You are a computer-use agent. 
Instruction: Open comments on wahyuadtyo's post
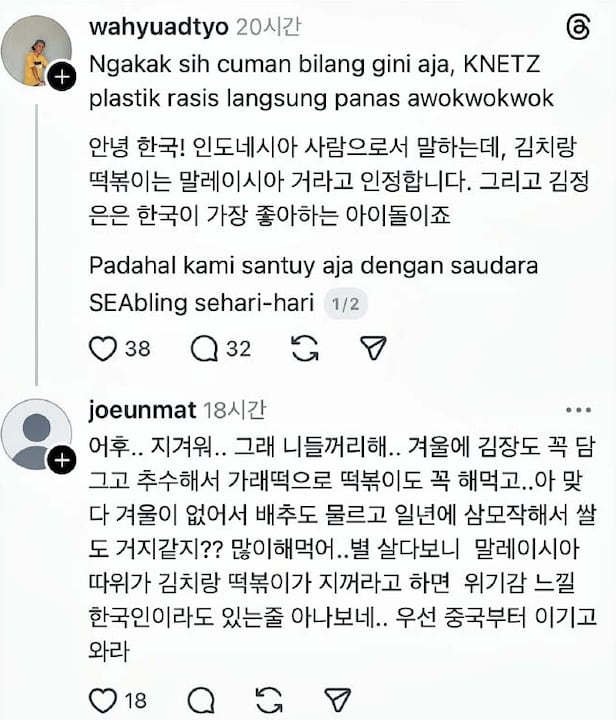tap(204, 348)
